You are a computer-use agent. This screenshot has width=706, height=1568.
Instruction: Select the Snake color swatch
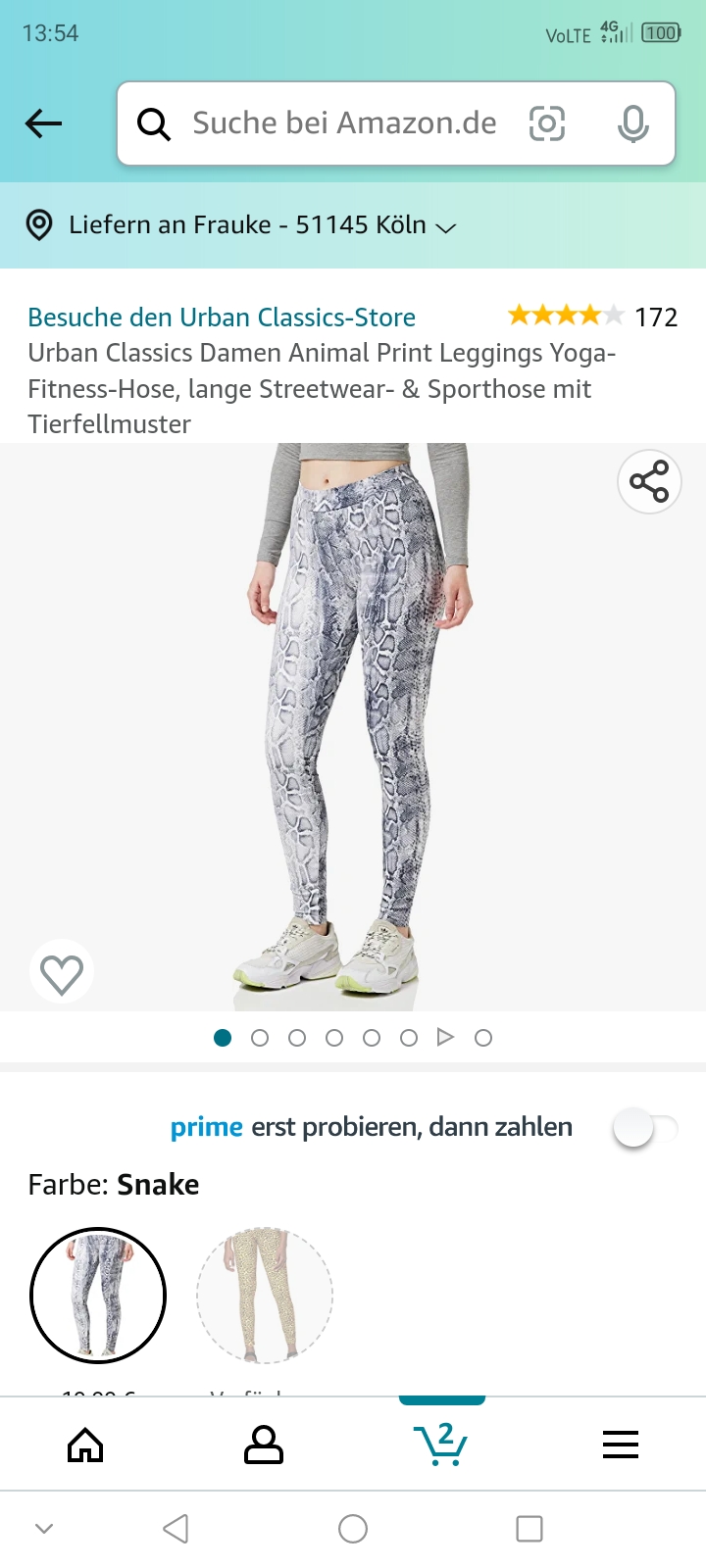pyautogui.click(x=98, y=1295)
